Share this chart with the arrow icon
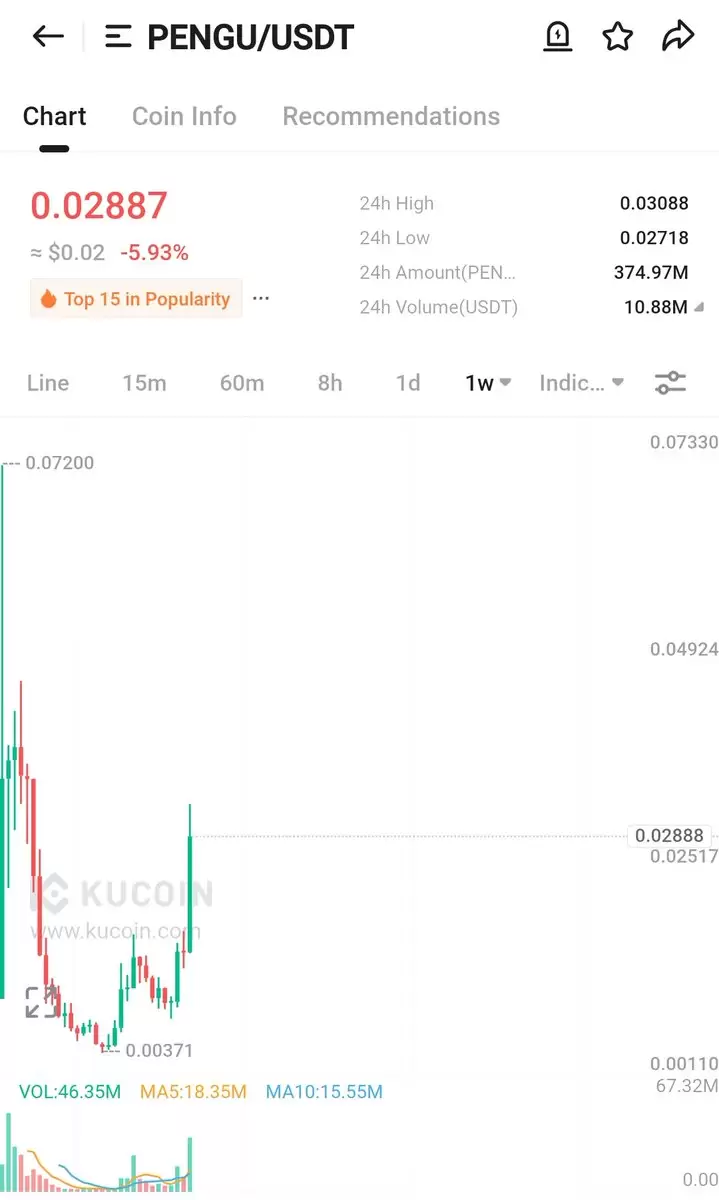Viewport: 719px width, 1200px height. point(678,37)
